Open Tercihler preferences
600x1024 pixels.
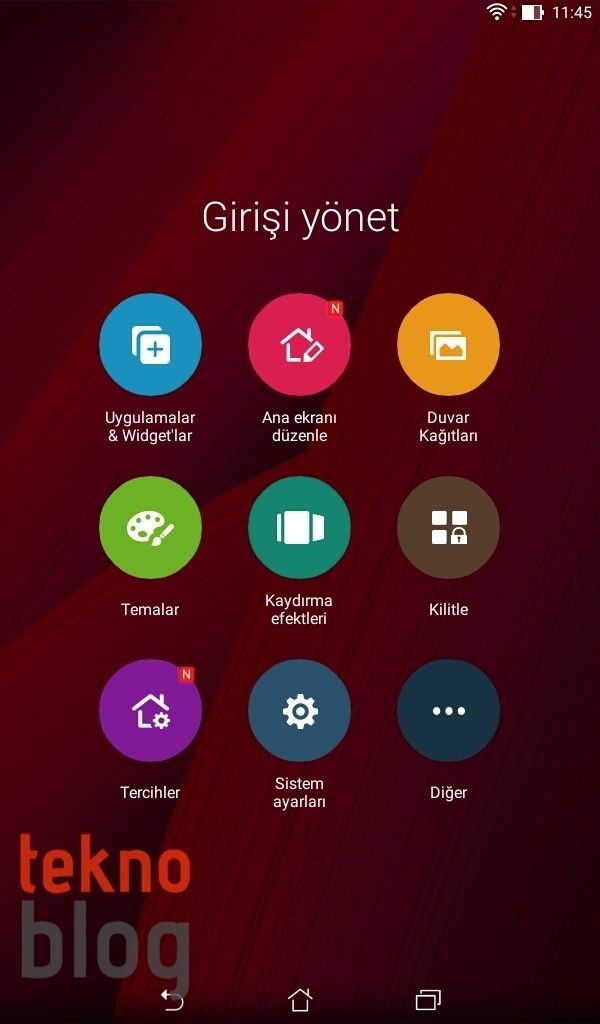[x=150, y=711]
